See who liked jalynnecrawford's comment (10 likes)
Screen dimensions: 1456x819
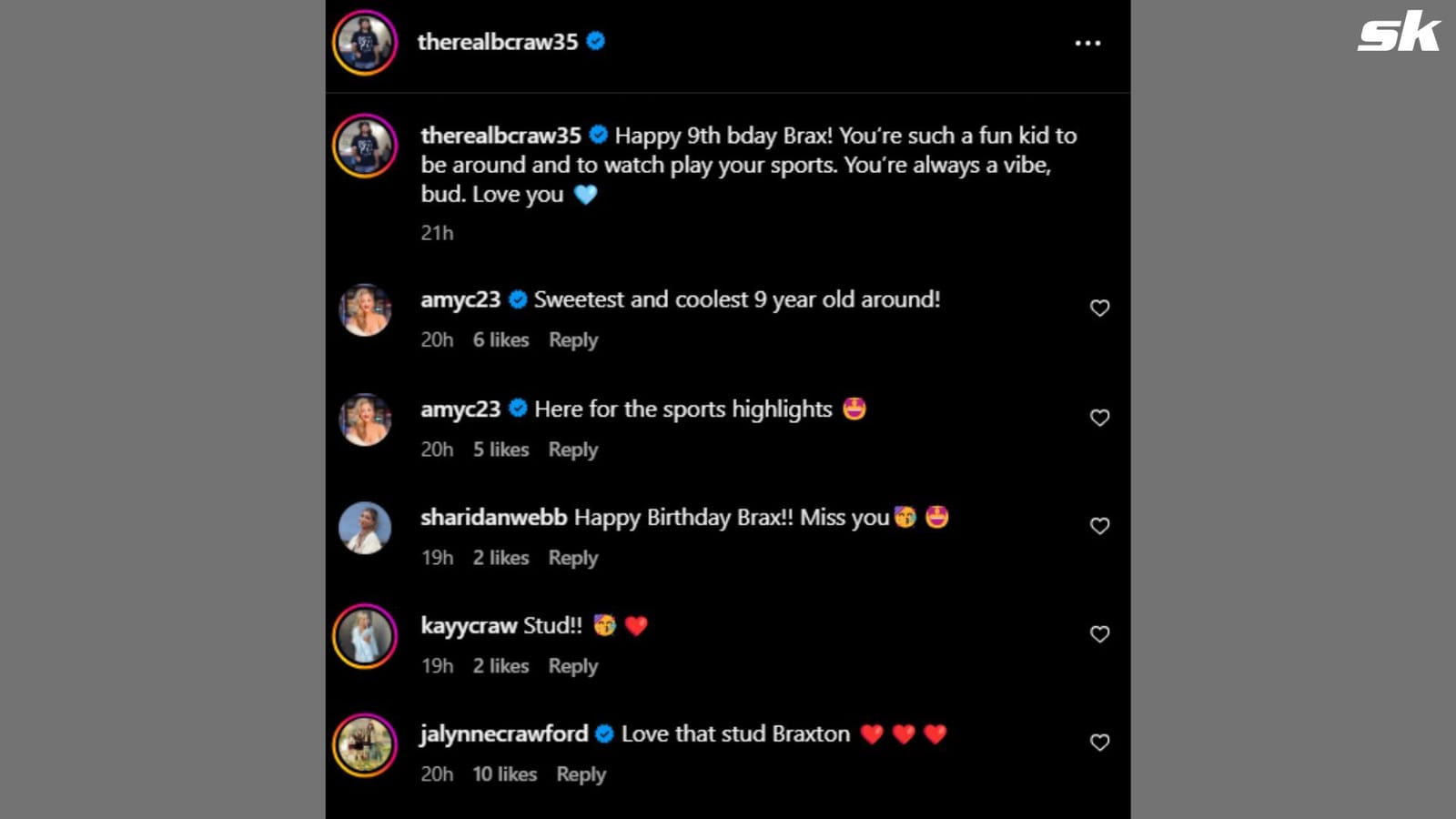(504, 774)
